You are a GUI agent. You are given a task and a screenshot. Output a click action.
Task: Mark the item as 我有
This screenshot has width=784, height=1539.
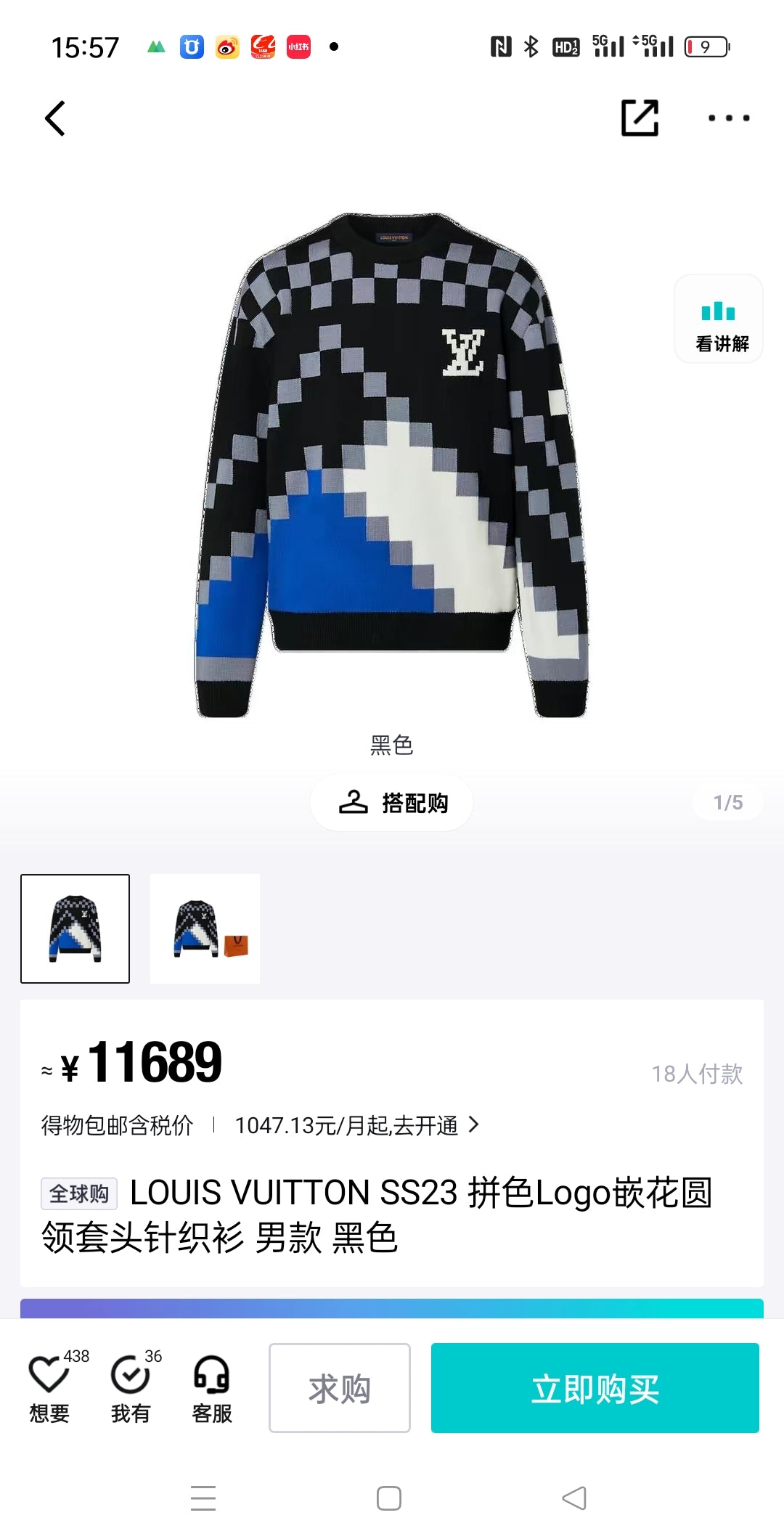[x=131, y=1388]
